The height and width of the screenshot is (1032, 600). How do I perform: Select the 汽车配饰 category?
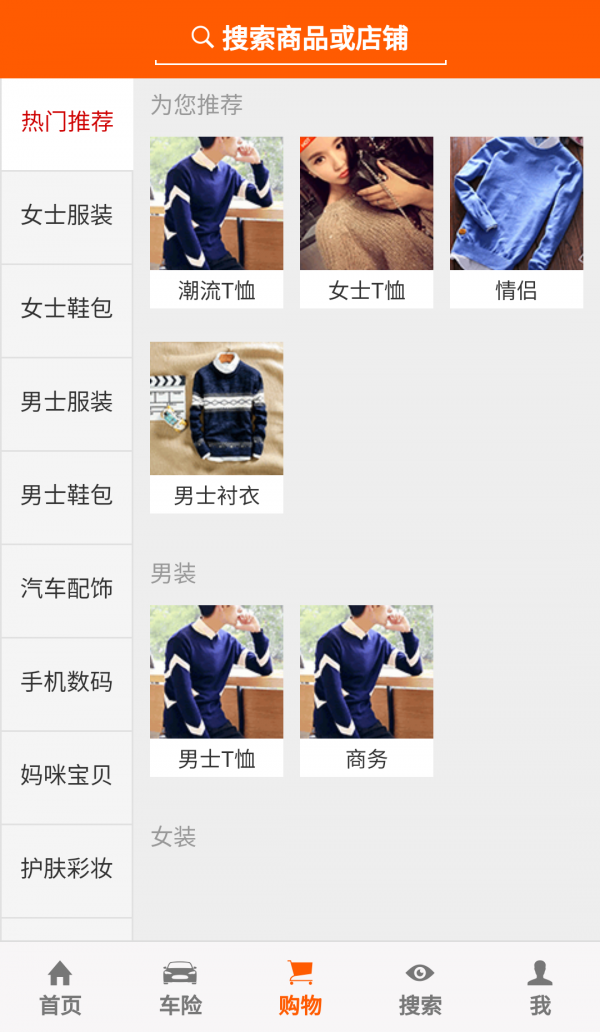click(x=67, y=589)
